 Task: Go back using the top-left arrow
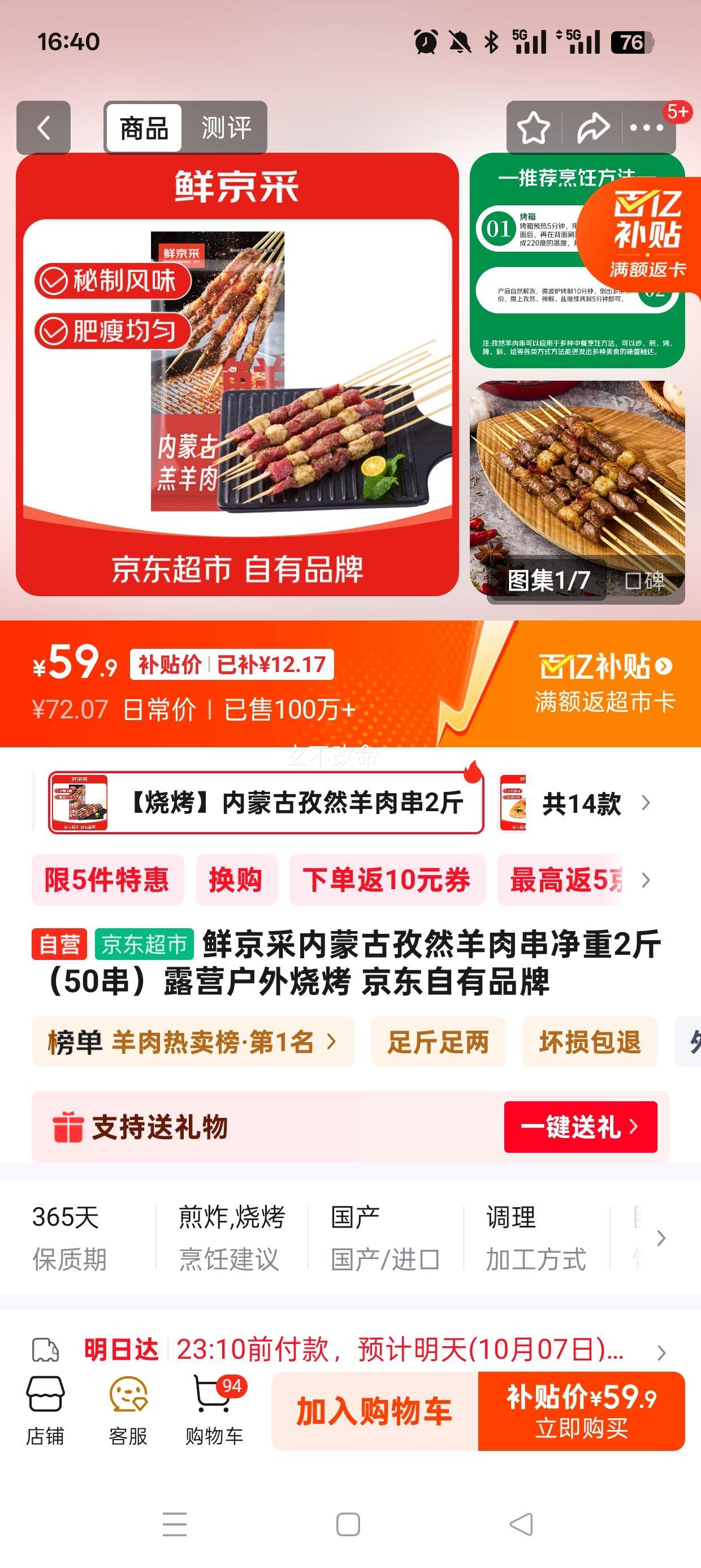43,128
